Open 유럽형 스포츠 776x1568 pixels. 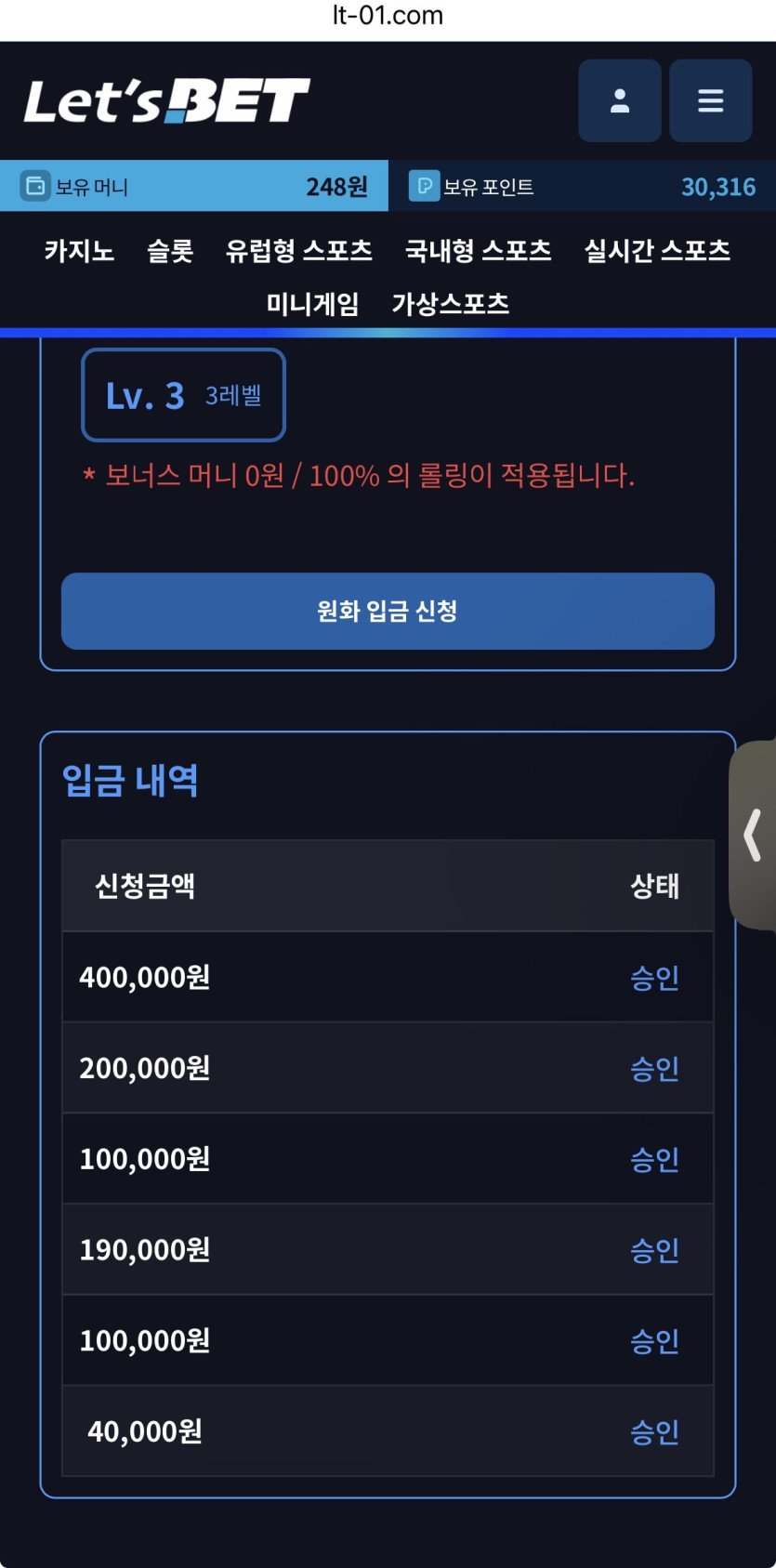tap(299, 251)
